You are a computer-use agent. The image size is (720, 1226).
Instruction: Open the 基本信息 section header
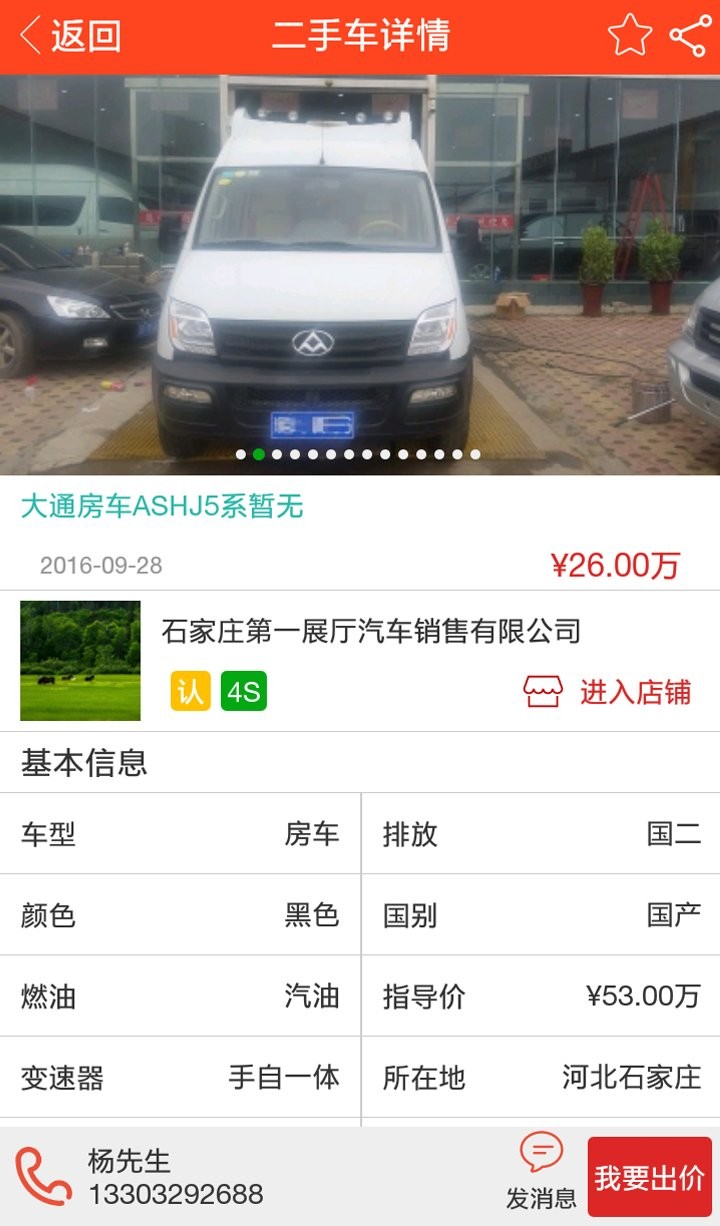[85, 765]
